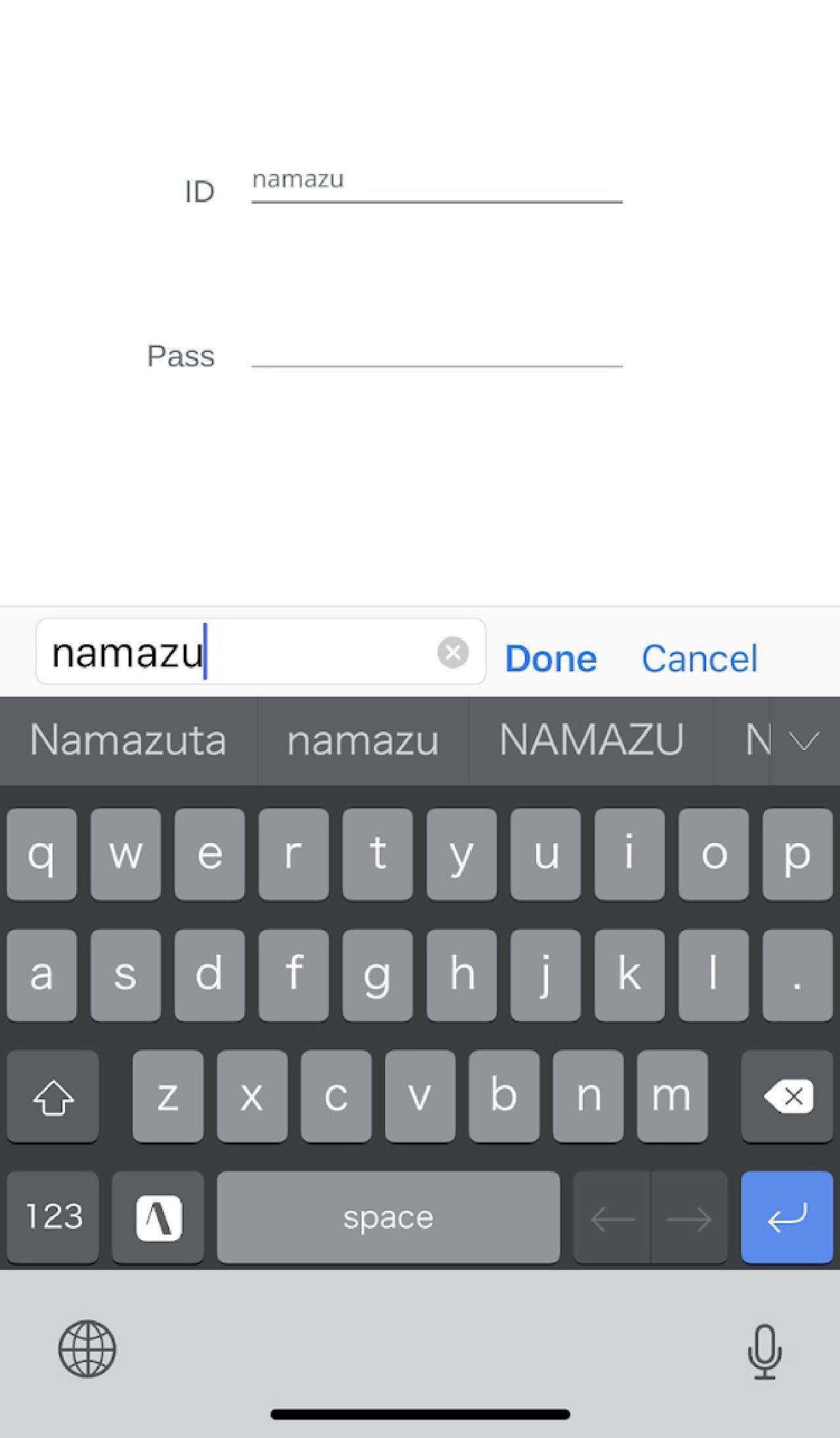This screenshot has width=840, height=1438.
Task: Pick the uppercase NAMAZU suggestion
Action: [x=592, y=741]
